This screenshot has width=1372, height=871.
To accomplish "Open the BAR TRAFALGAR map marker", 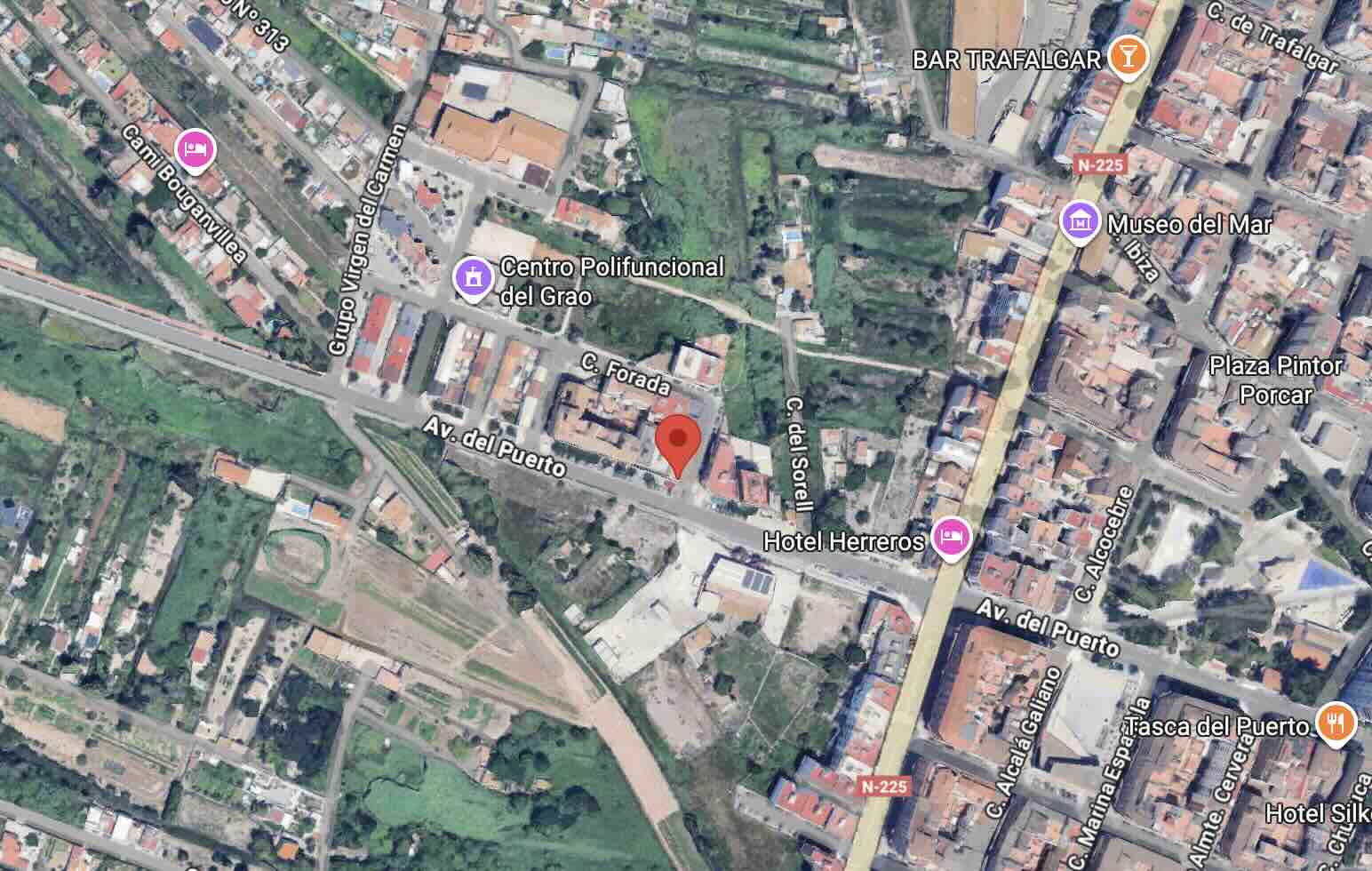I will pos(1128,58).
